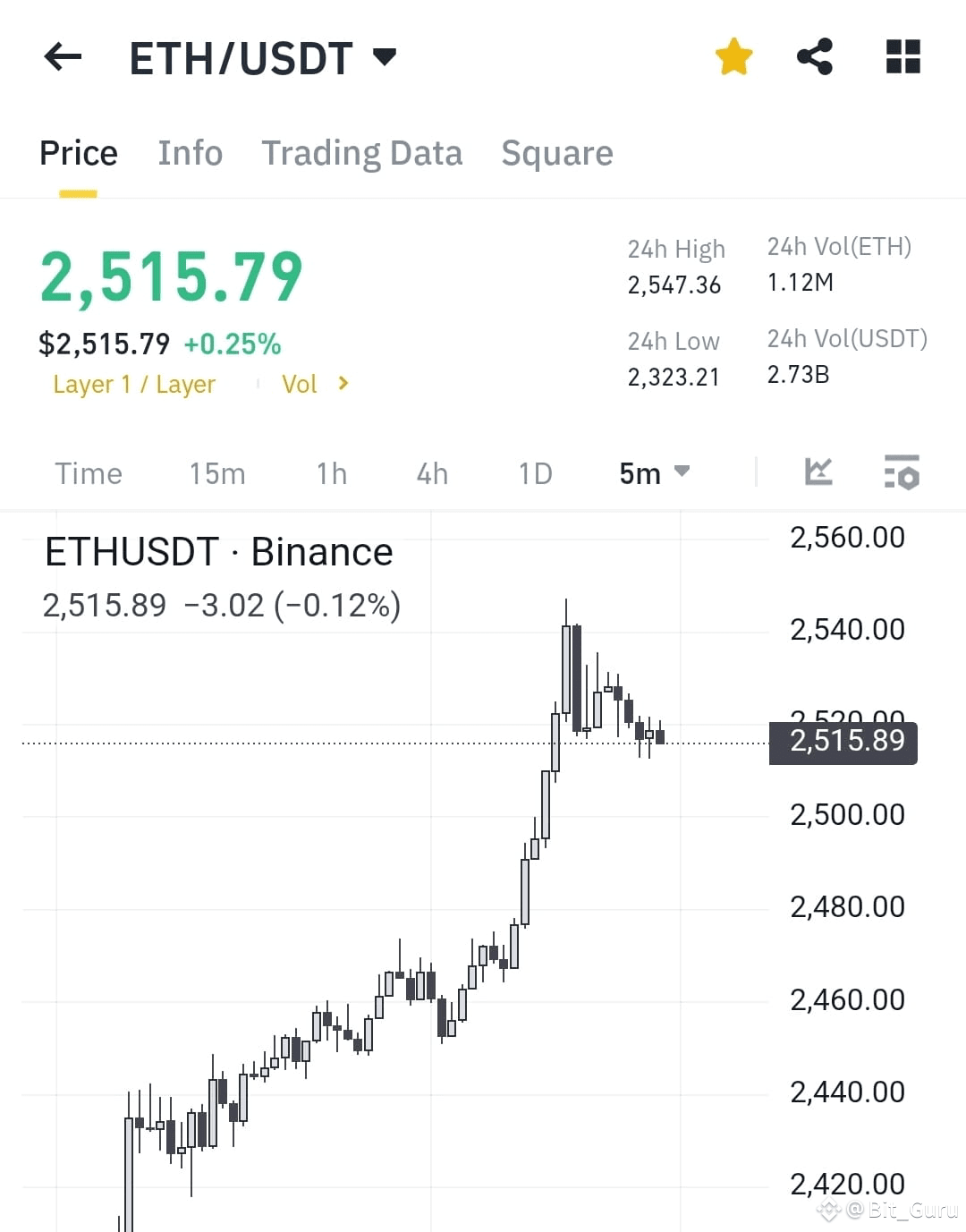
Task: Open Vol details via chevron arrow
Action: (x=343, y=383)
